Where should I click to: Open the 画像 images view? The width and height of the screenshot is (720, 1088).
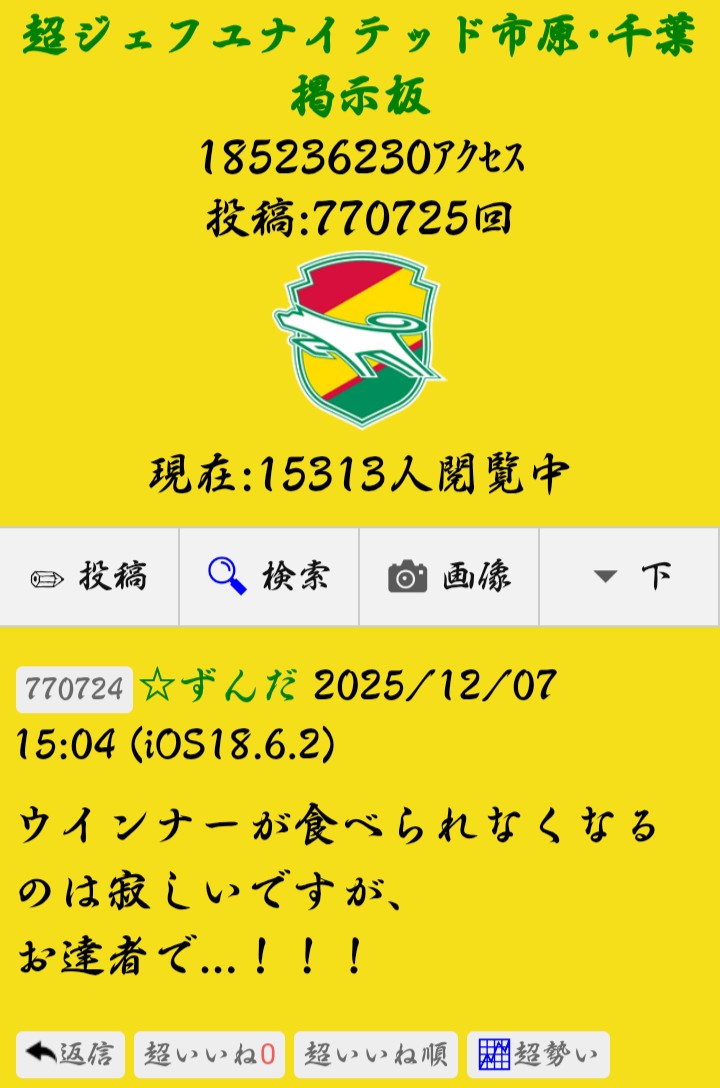click(449, 577)
